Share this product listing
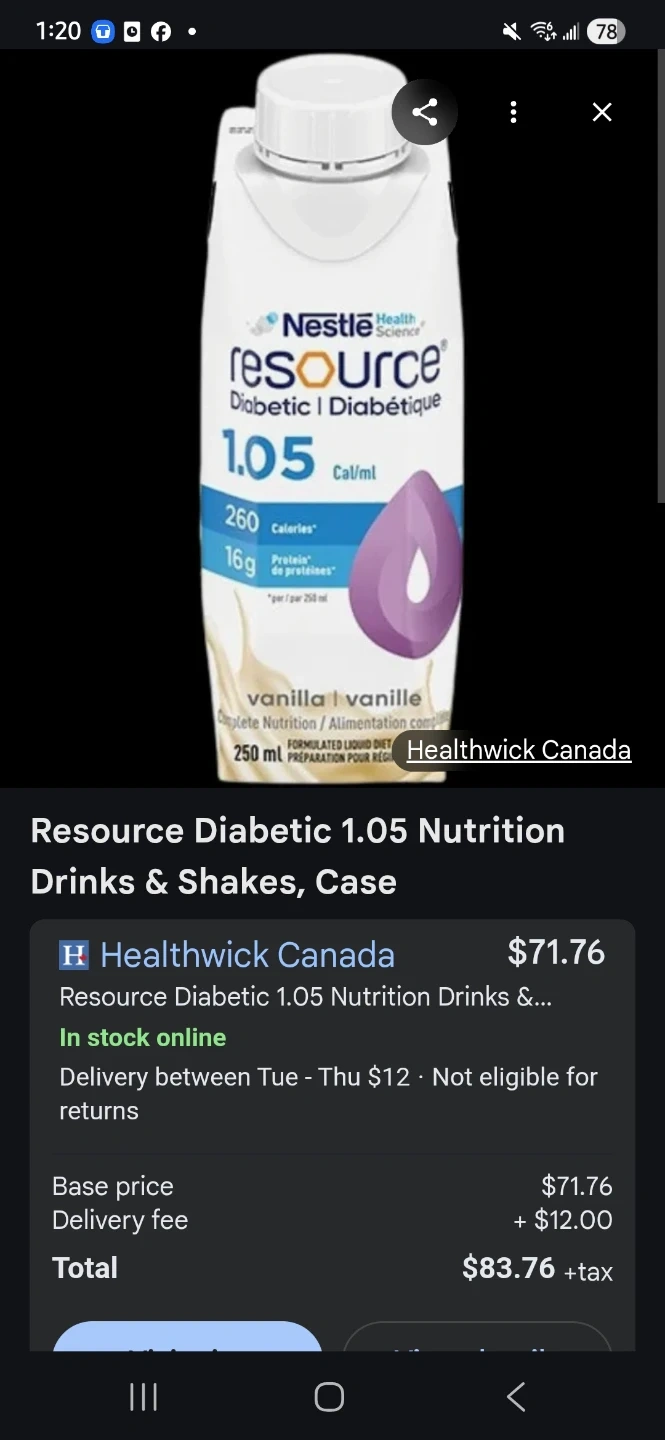The height and width of the screenshot is (1440, 665). [x=425, y=112]
